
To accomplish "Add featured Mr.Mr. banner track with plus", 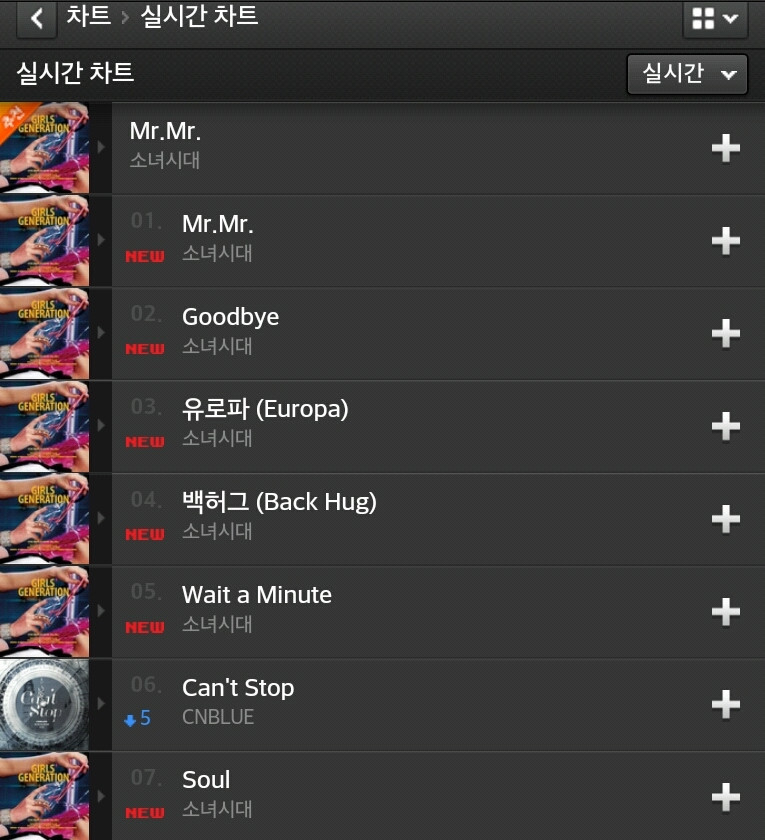I will tap(725, 148).
